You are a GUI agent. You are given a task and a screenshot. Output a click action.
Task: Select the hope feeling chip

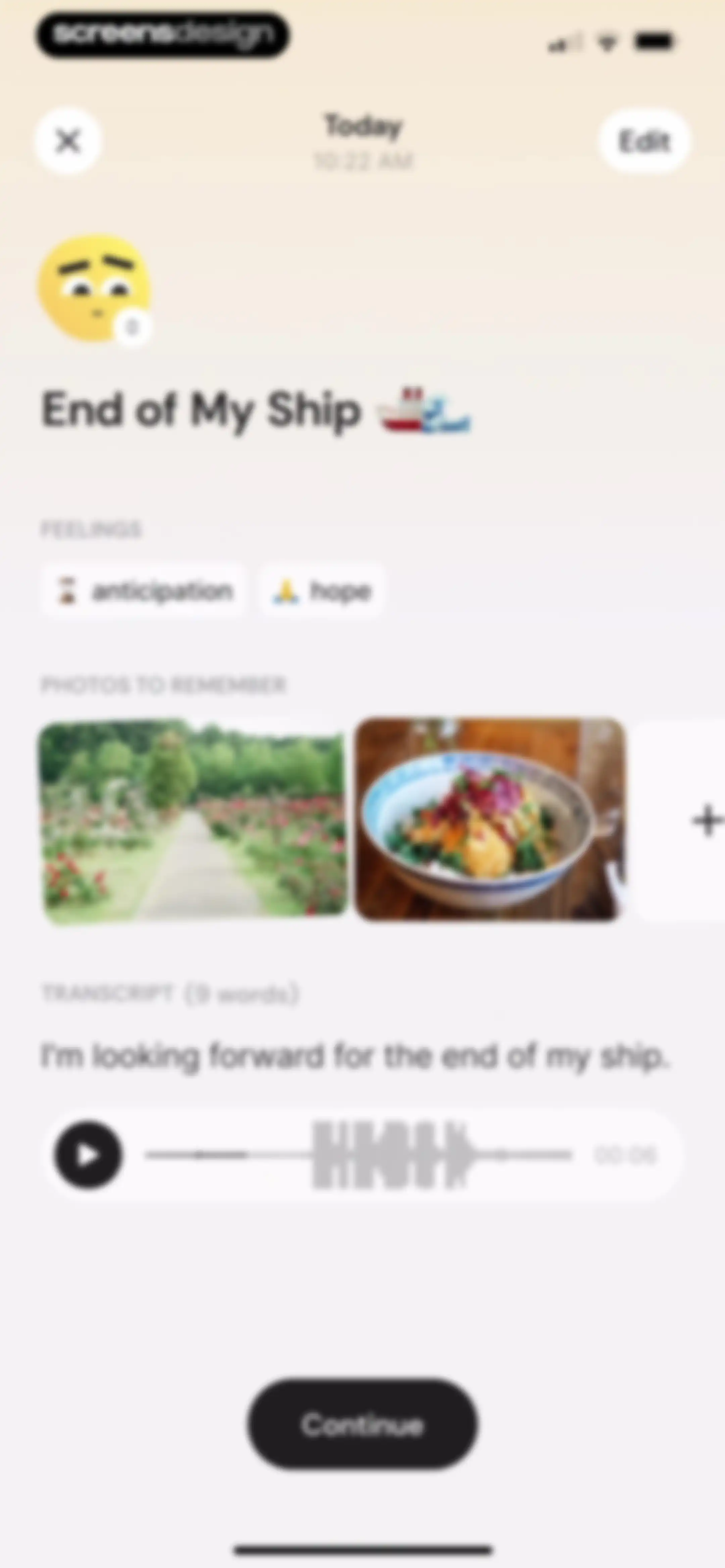(323, 591)
